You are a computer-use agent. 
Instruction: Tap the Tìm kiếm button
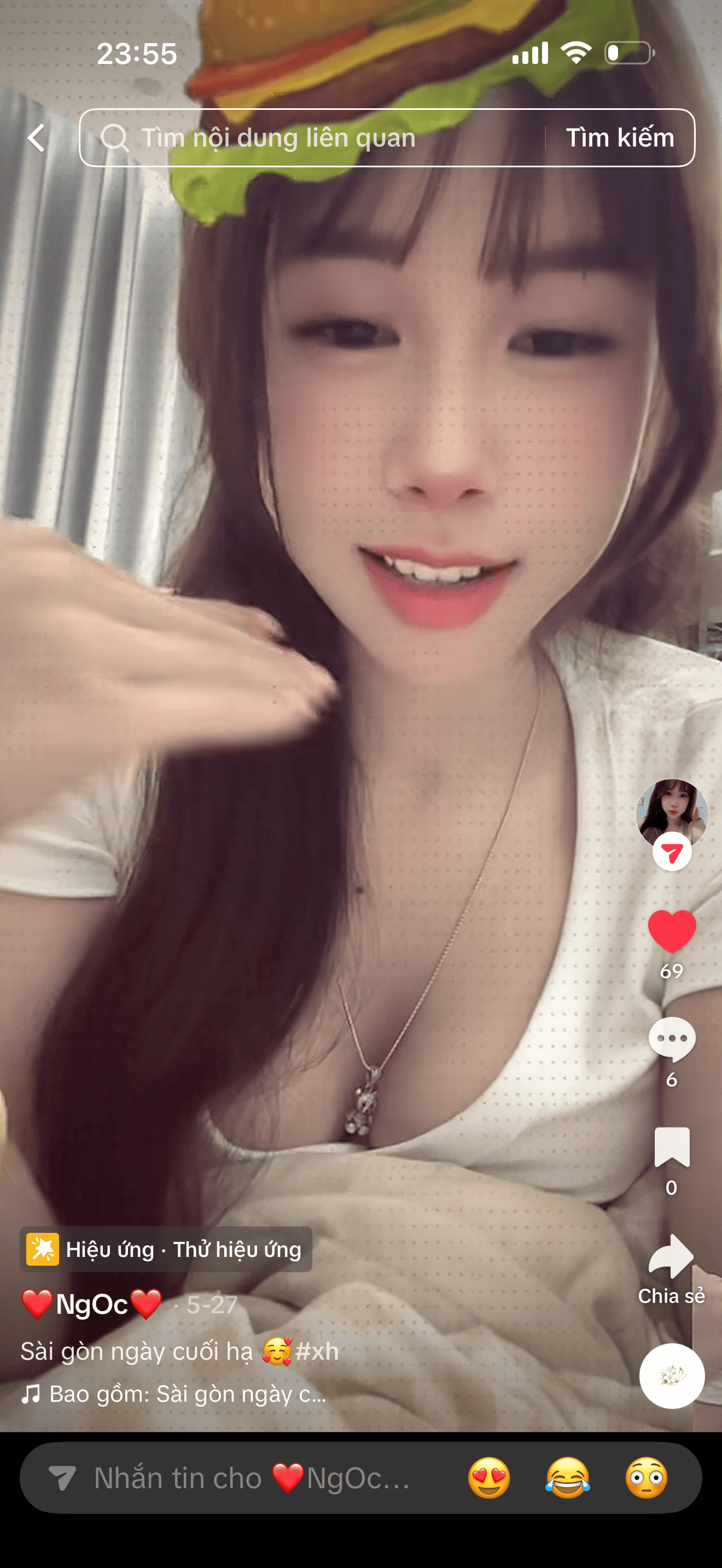[620, 138]
